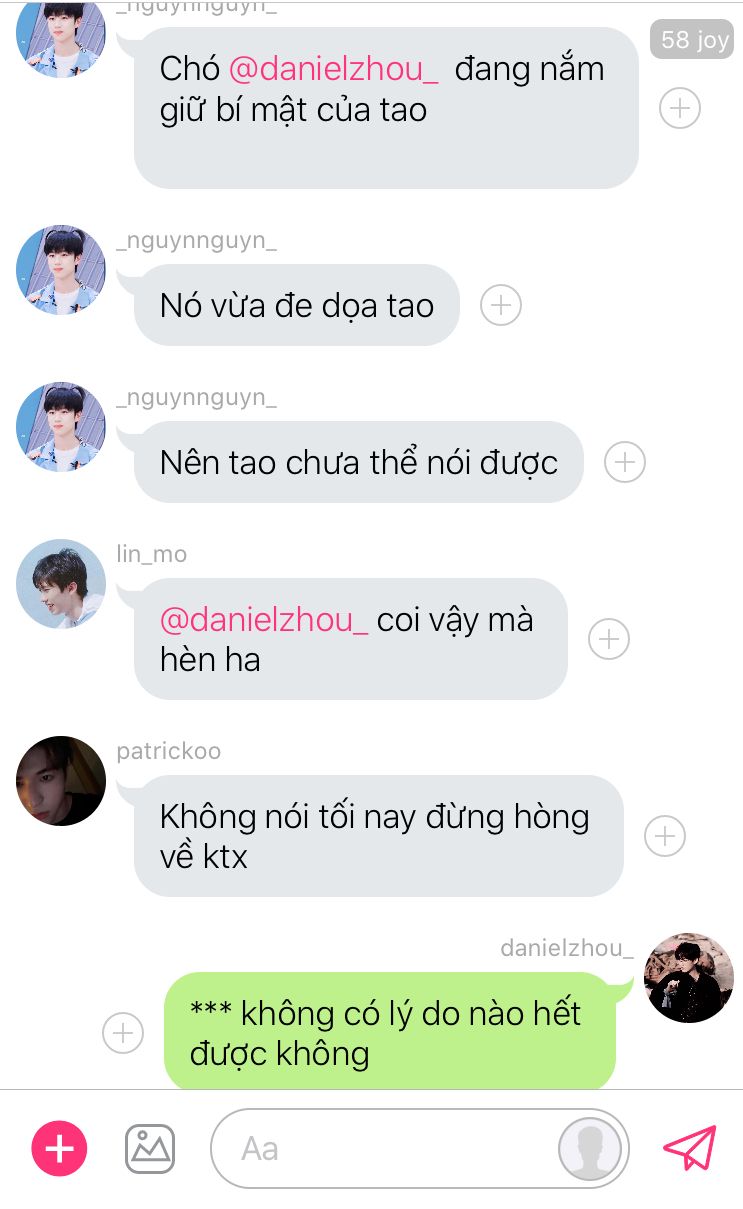
Task: Open the image gallery picker
Action: [x=150, y=1149]
